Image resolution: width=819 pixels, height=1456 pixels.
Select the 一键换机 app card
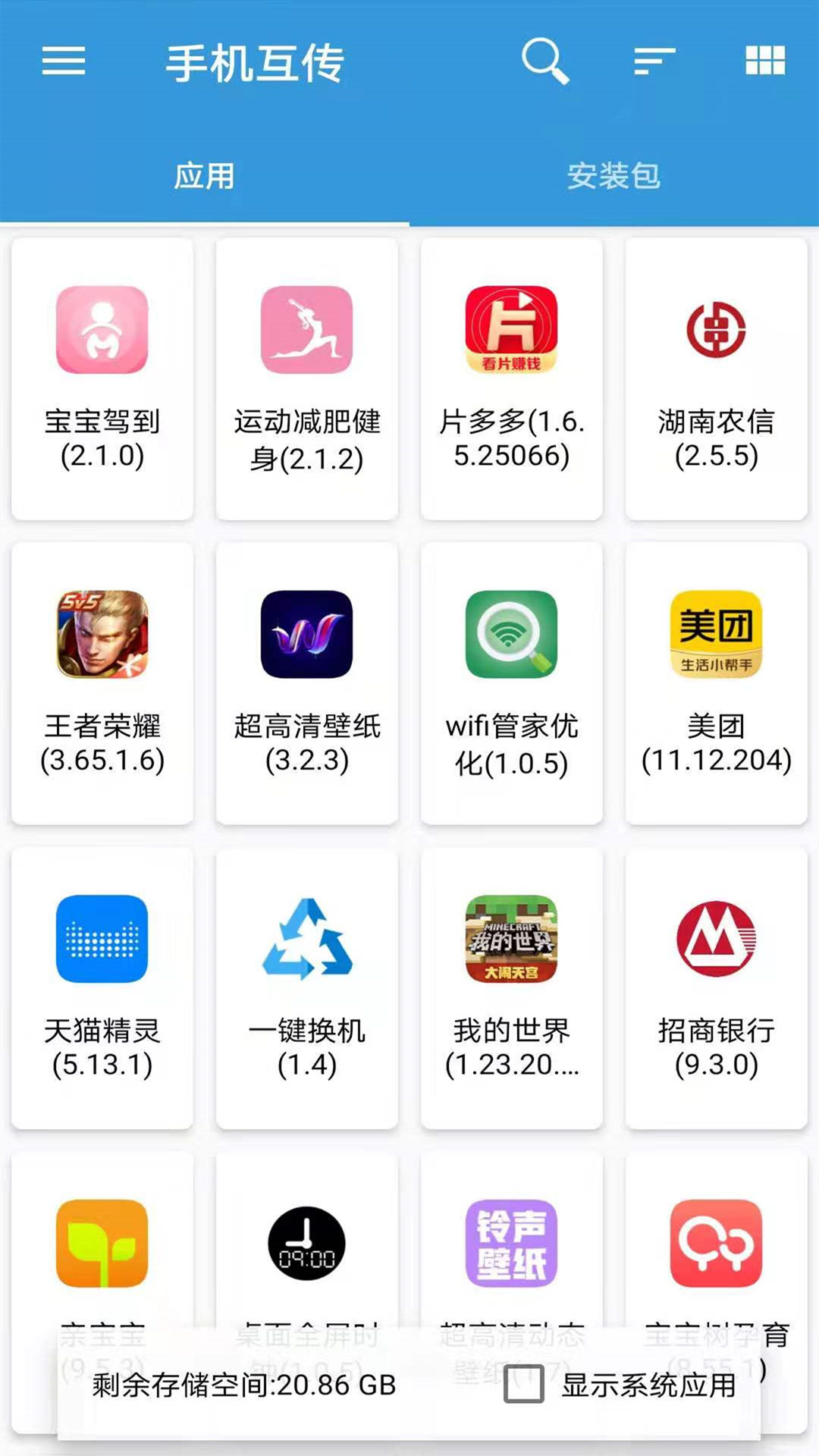coord(306,986)
